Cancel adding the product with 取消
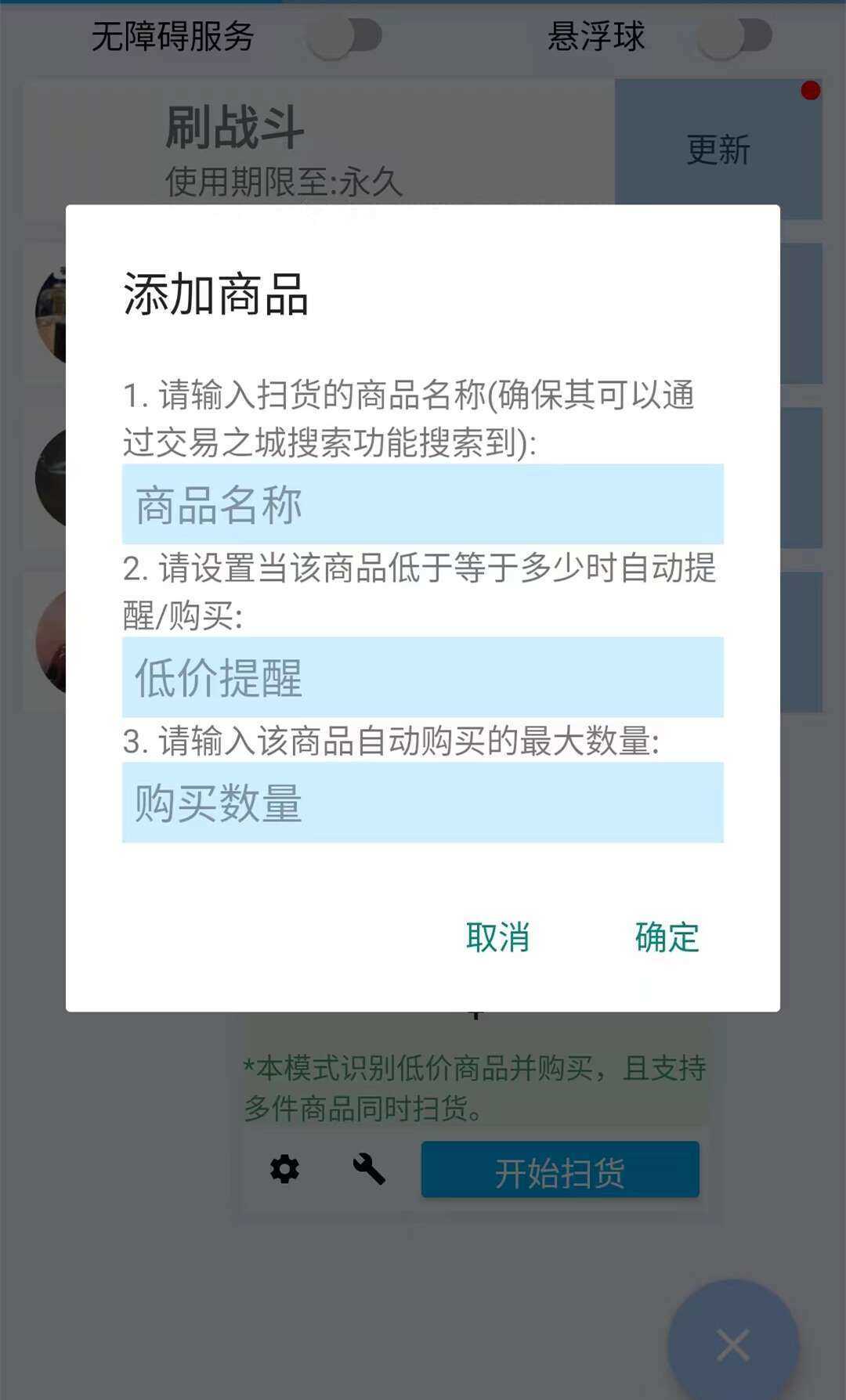 pos(497,937)
